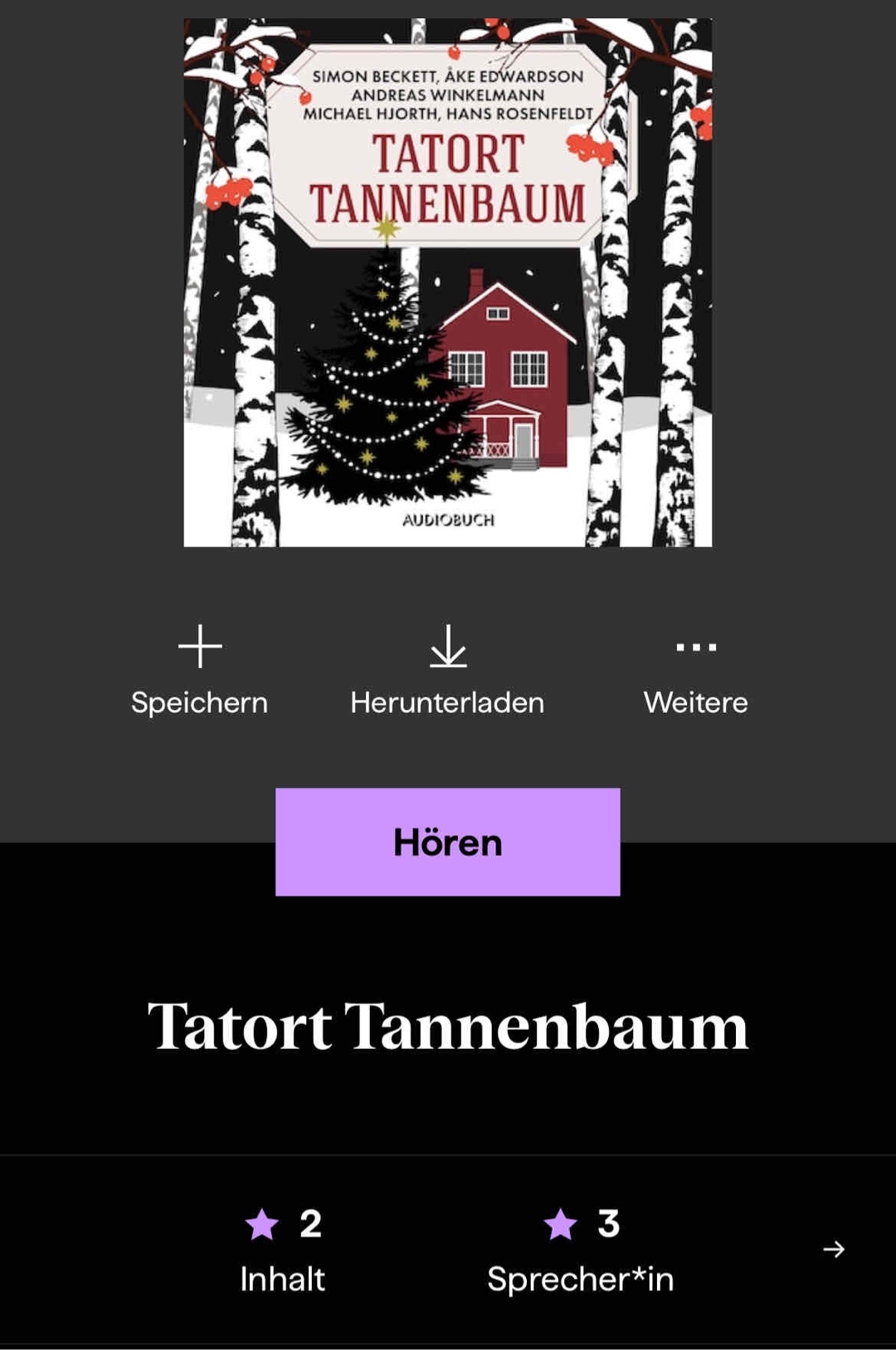Download audiobook via Herunterladen

coord(447,669)
